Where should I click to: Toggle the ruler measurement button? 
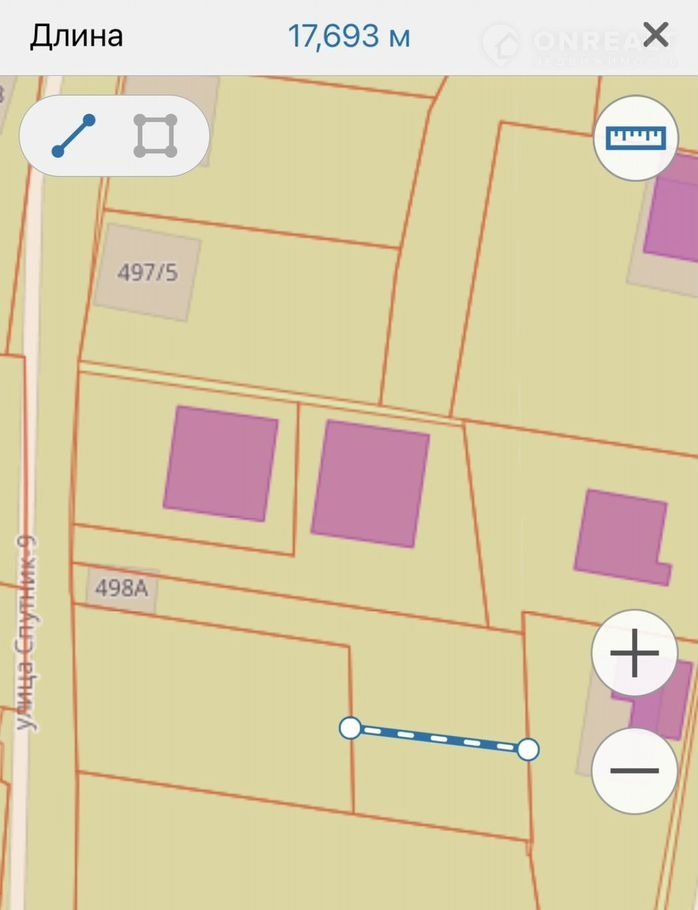(x=635, y=137)
